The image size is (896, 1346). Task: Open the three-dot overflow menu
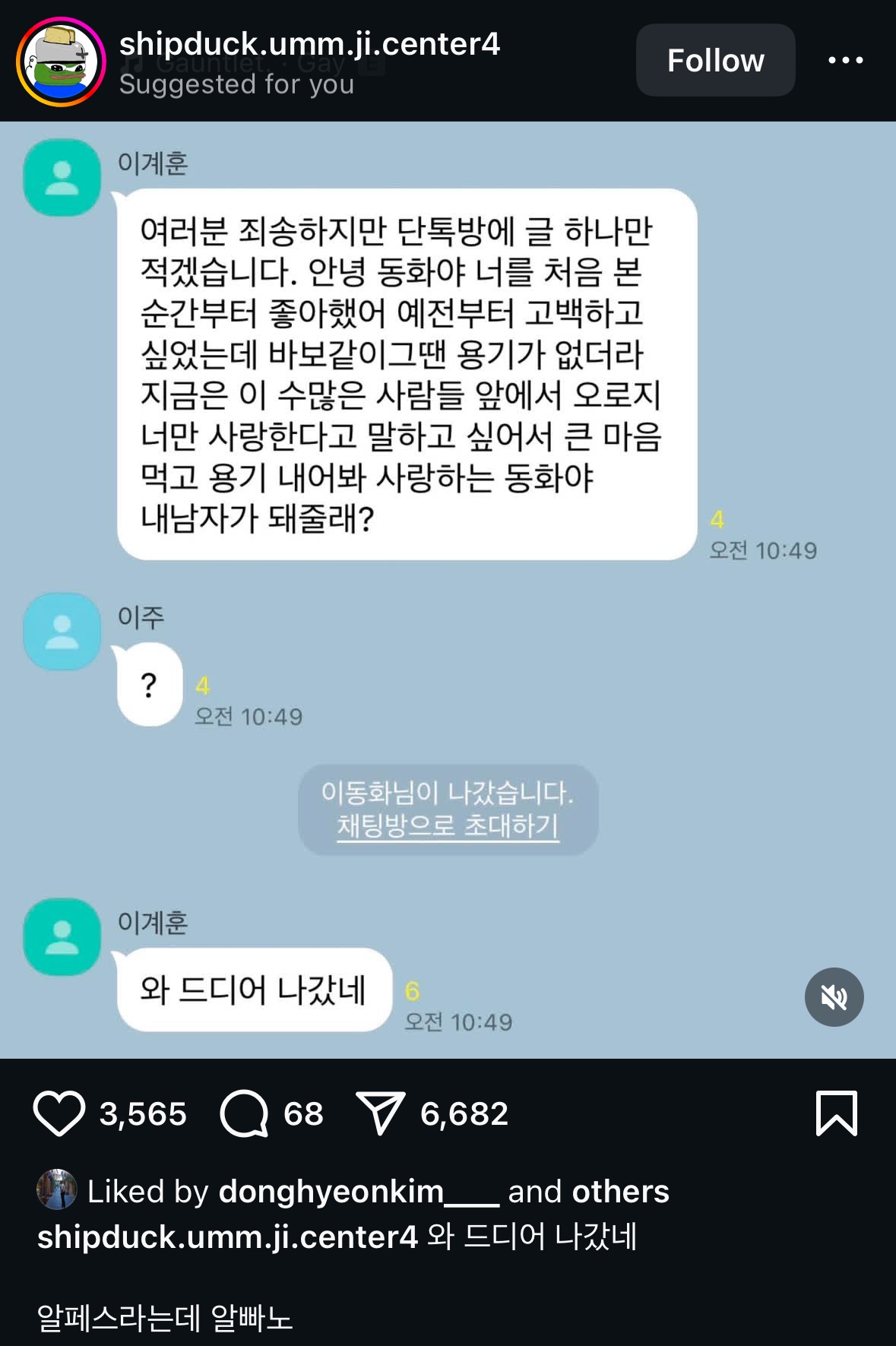click(845, 60)
